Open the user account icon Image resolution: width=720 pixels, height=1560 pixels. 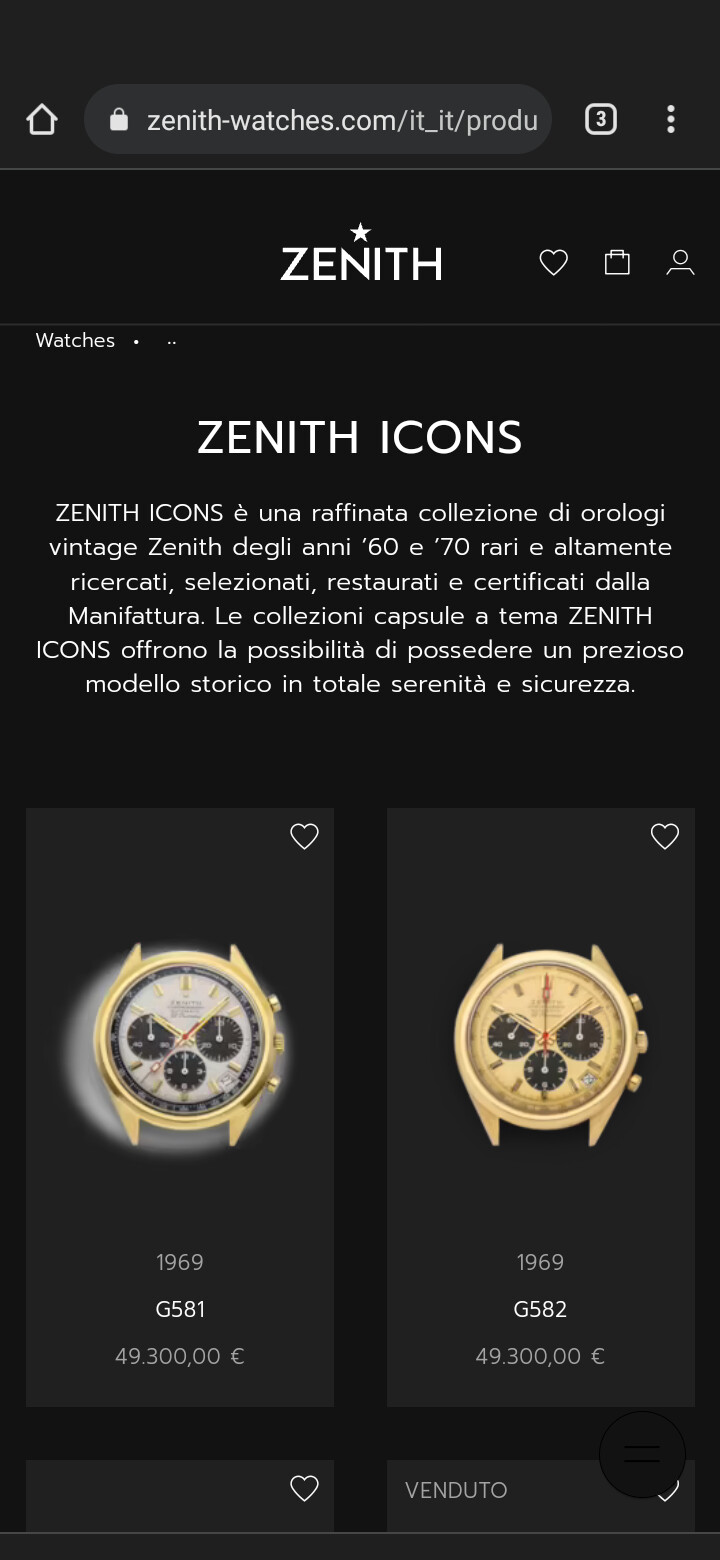[680, 263]
